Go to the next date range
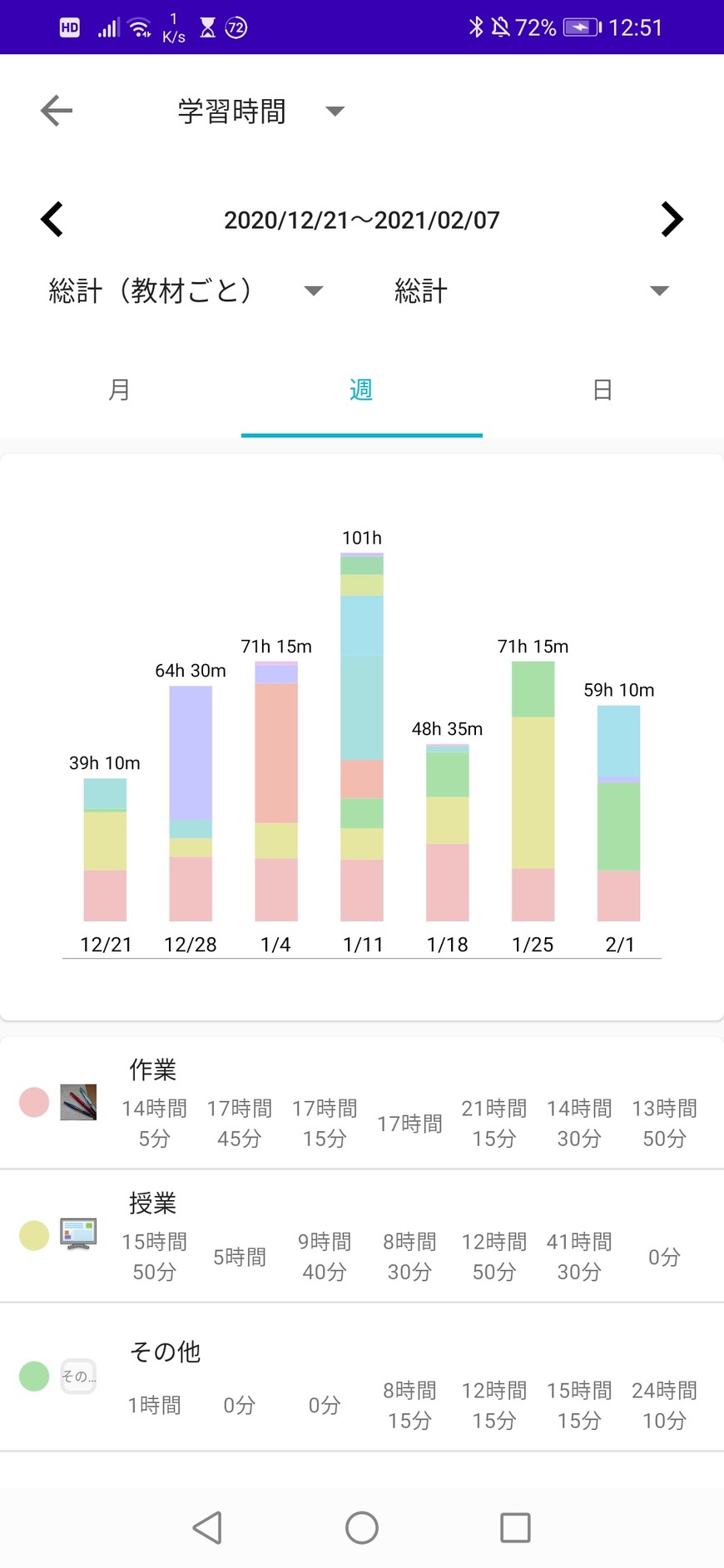The image size is (724, 1568). (671, 220)
